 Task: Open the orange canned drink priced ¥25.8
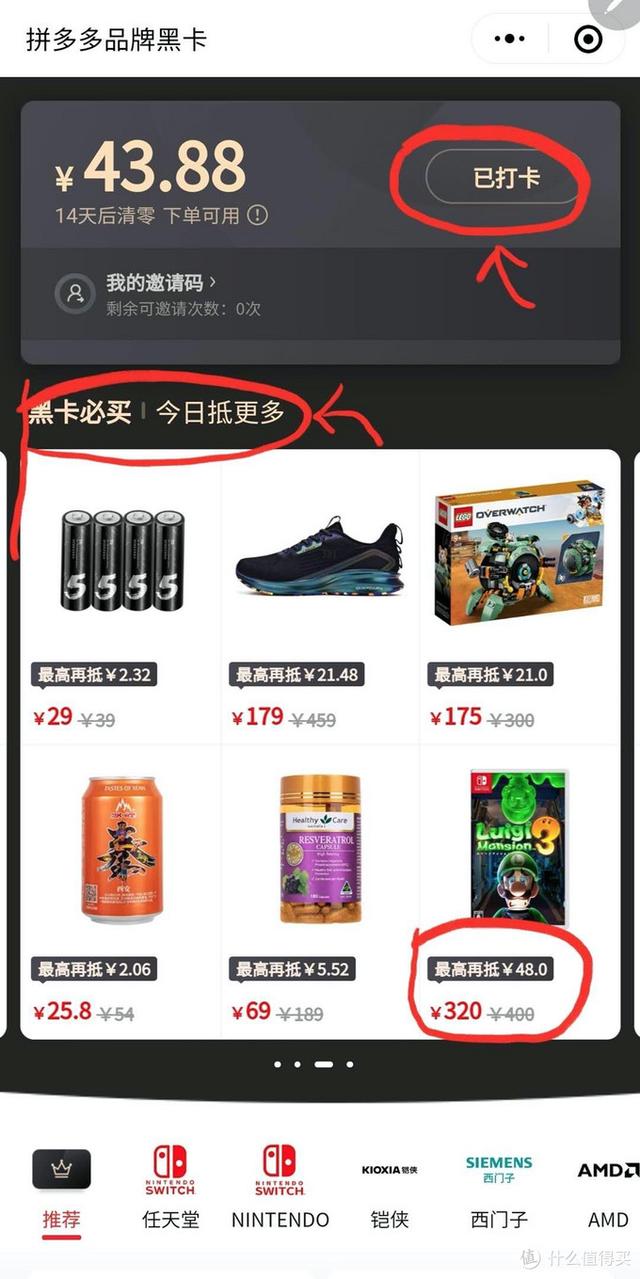(x=121, y=891)
